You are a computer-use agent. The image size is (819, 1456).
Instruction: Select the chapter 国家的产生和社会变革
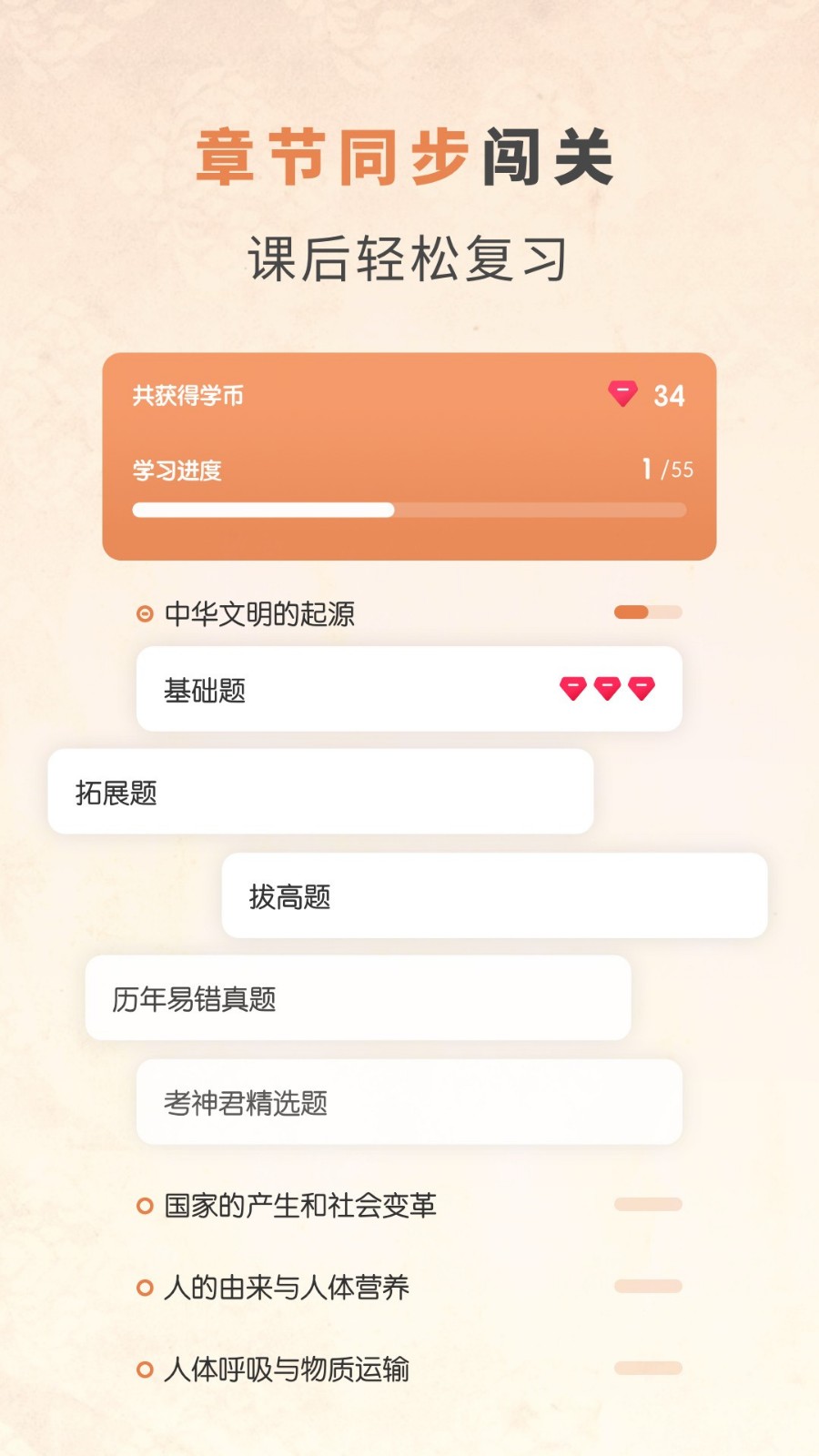click(x=300, y=1208)
